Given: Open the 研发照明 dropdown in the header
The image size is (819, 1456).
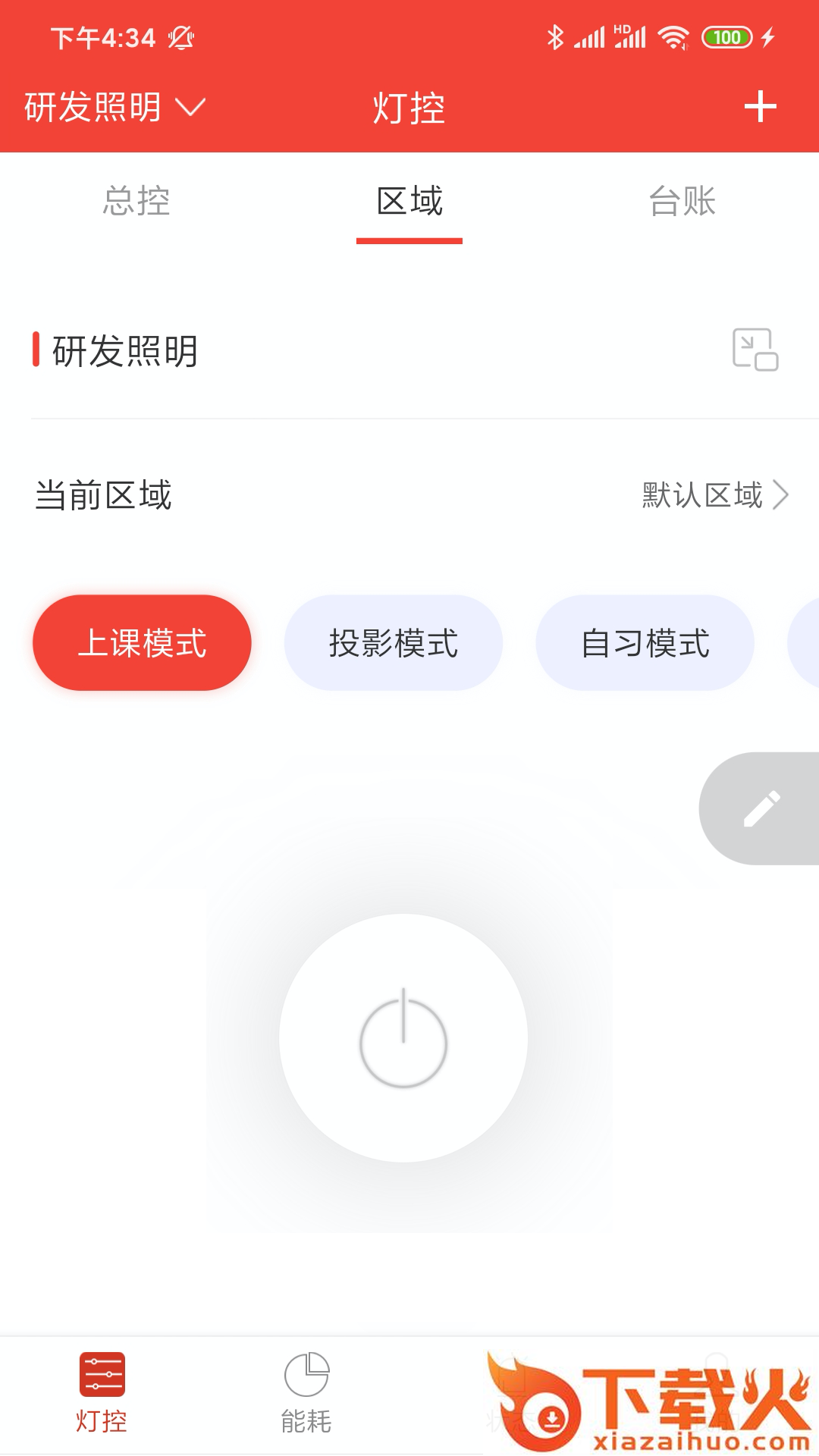Looking at the screenshot, I should [x=114, y=107].
